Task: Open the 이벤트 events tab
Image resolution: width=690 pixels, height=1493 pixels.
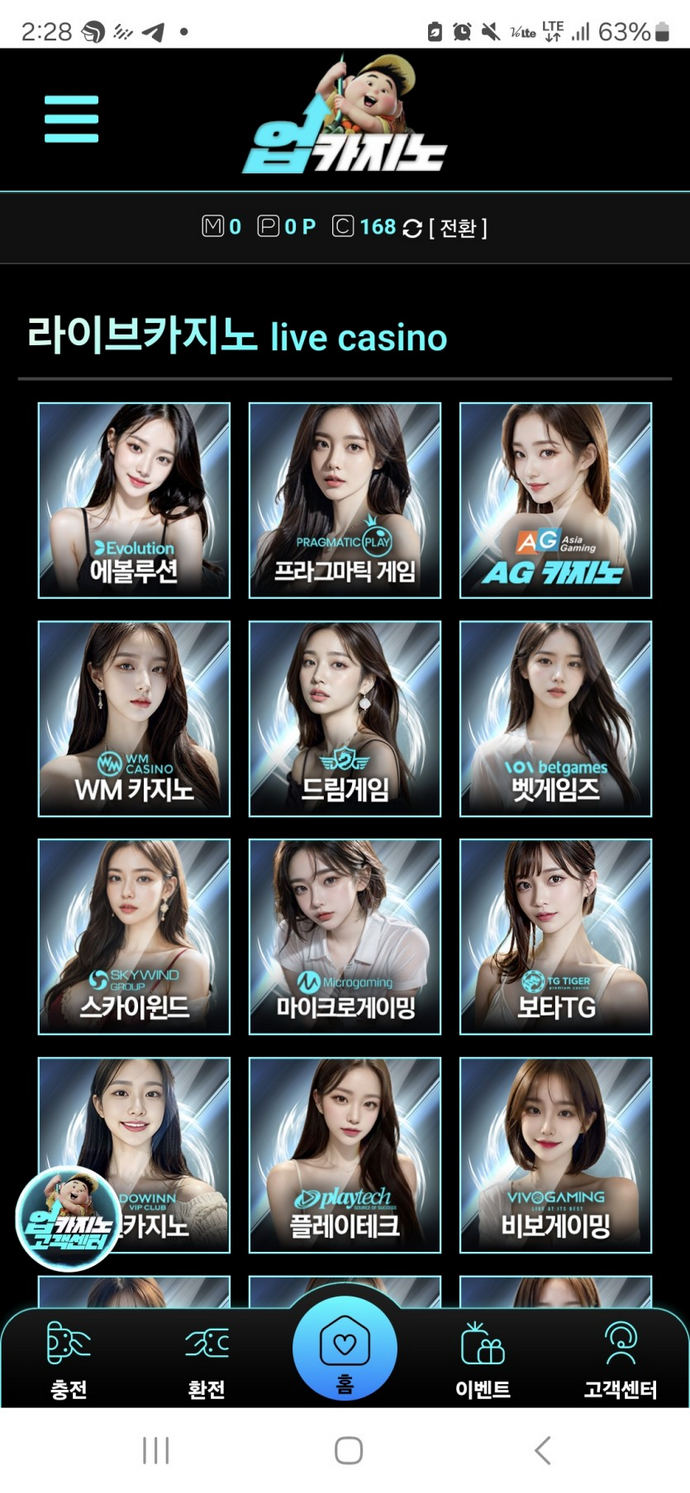Action: point(483,1360)
